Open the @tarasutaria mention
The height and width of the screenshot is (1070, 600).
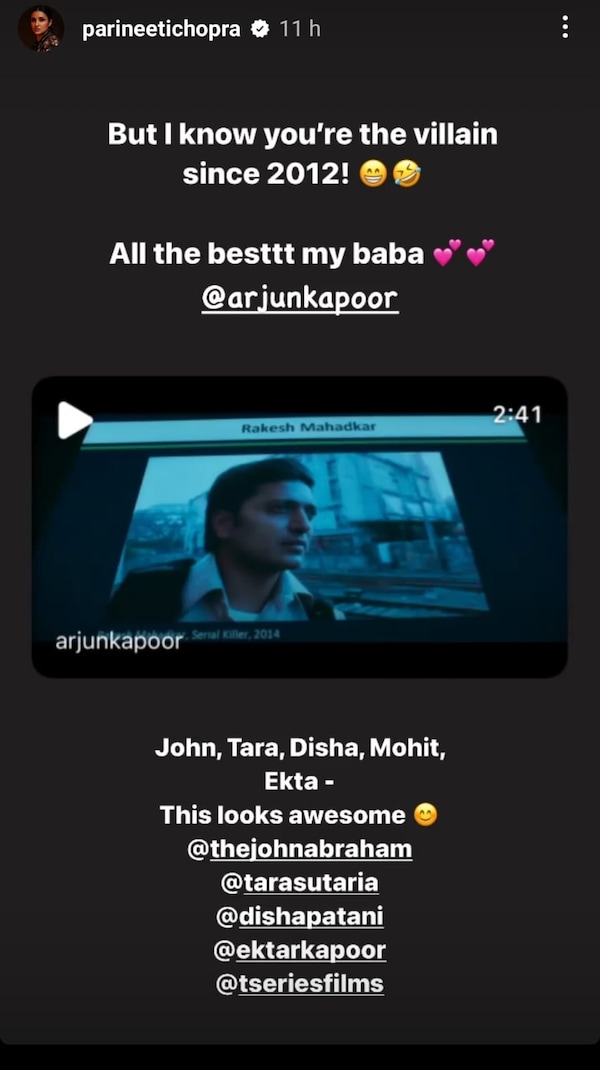tap(299, 883)
